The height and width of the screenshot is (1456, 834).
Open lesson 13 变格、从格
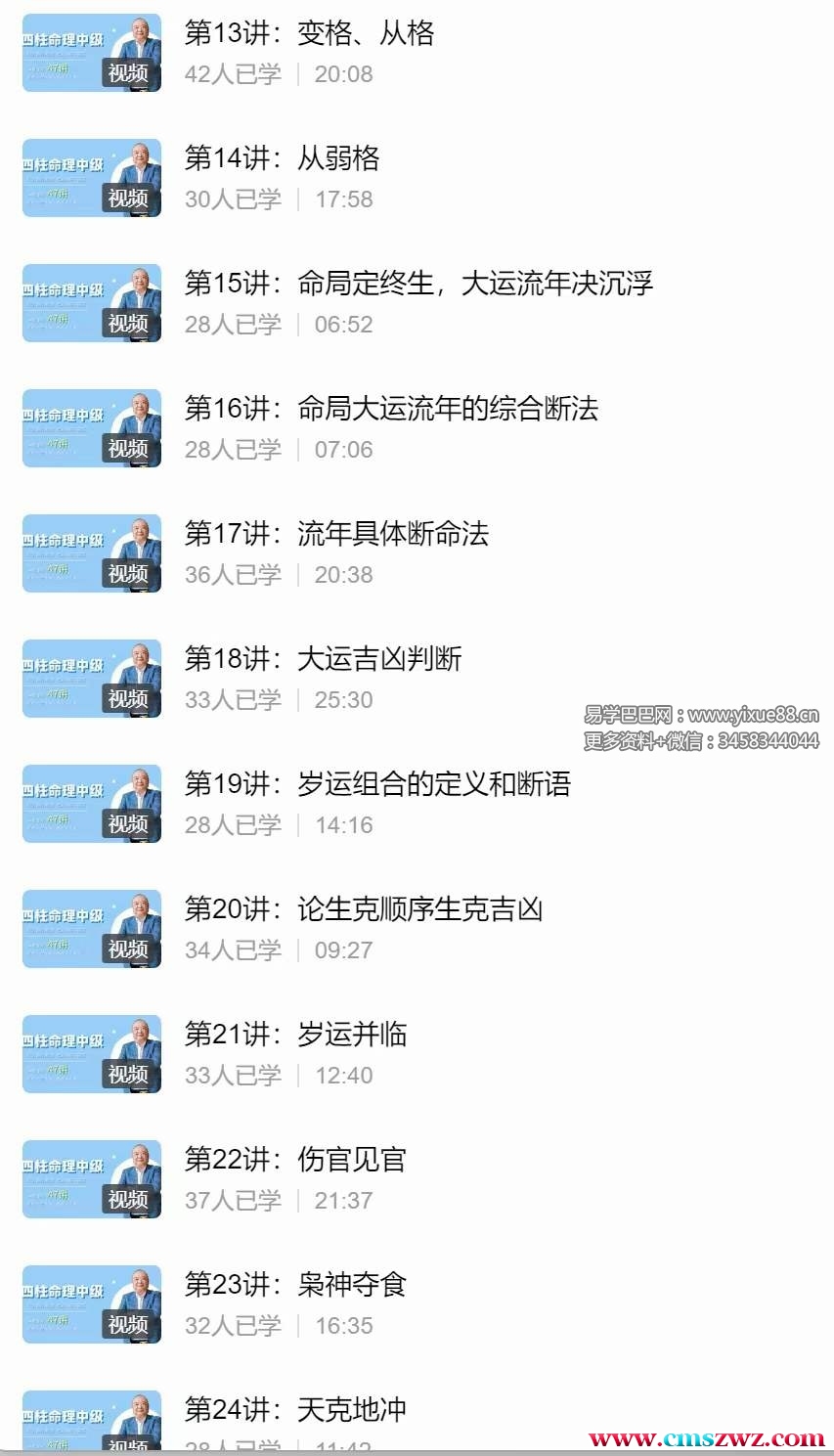coord(309,34)
